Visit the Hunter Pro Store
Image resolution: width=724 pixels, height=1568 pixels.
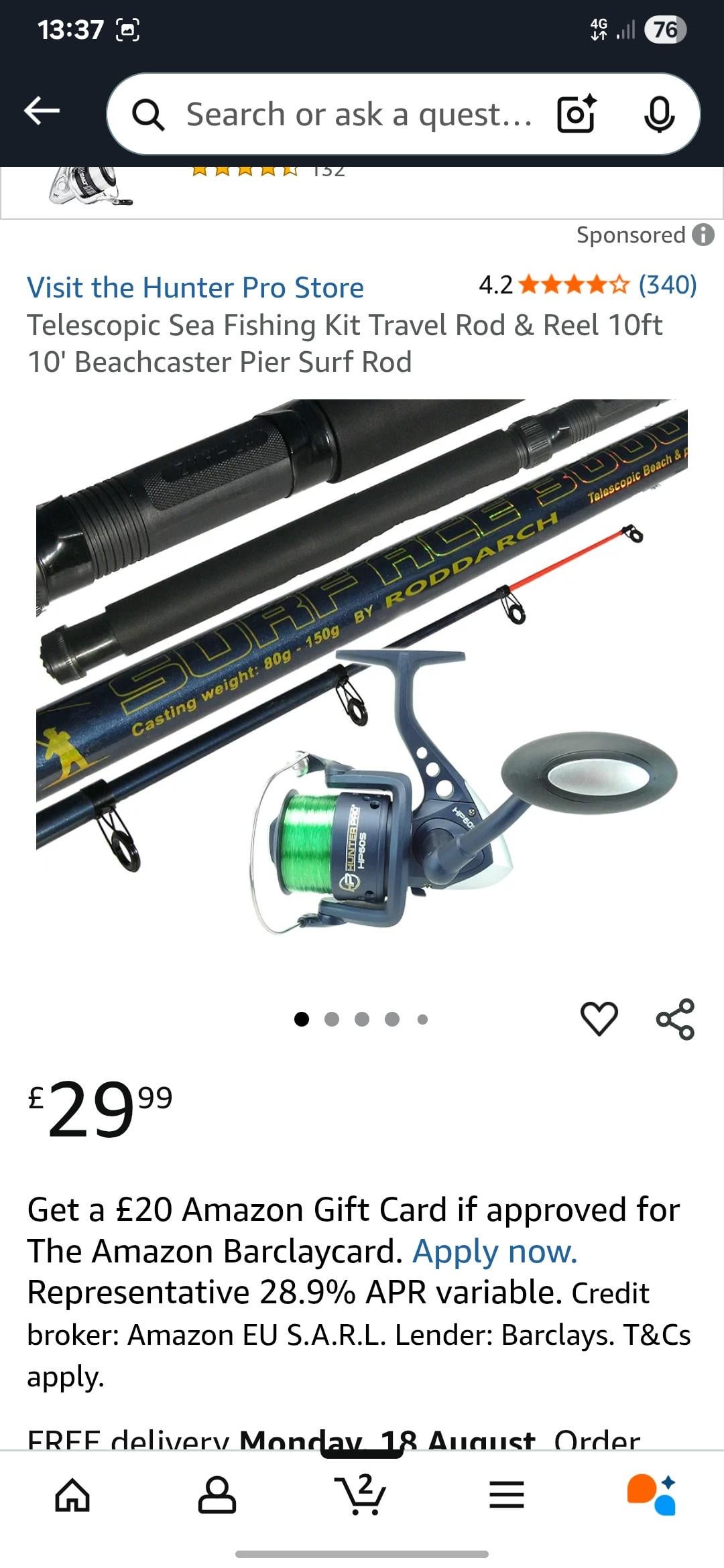pyautogui.click(x=195, y=287)
